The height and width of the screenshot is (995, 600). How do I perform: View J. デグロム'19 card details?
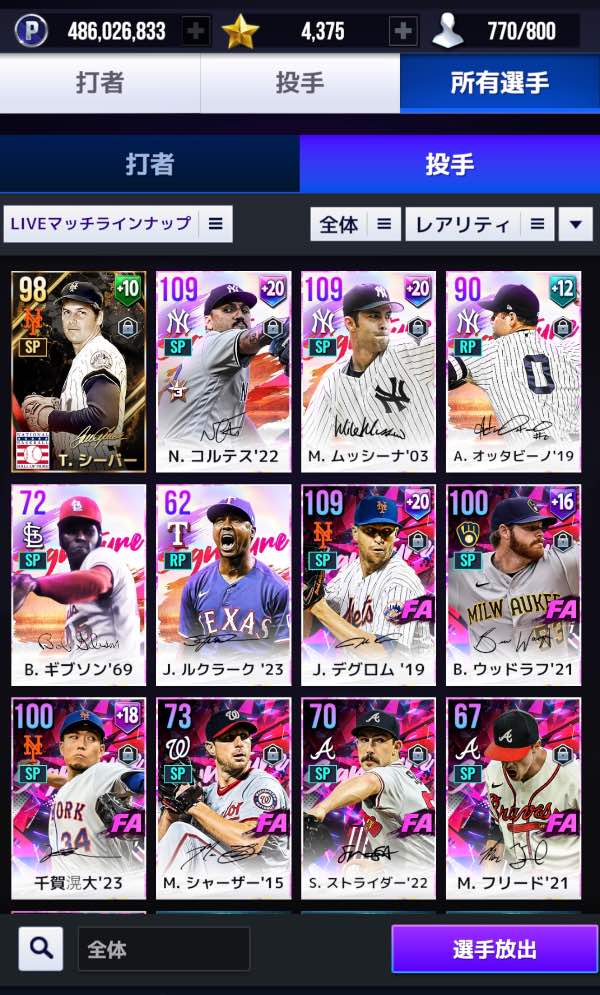[368, 585]
